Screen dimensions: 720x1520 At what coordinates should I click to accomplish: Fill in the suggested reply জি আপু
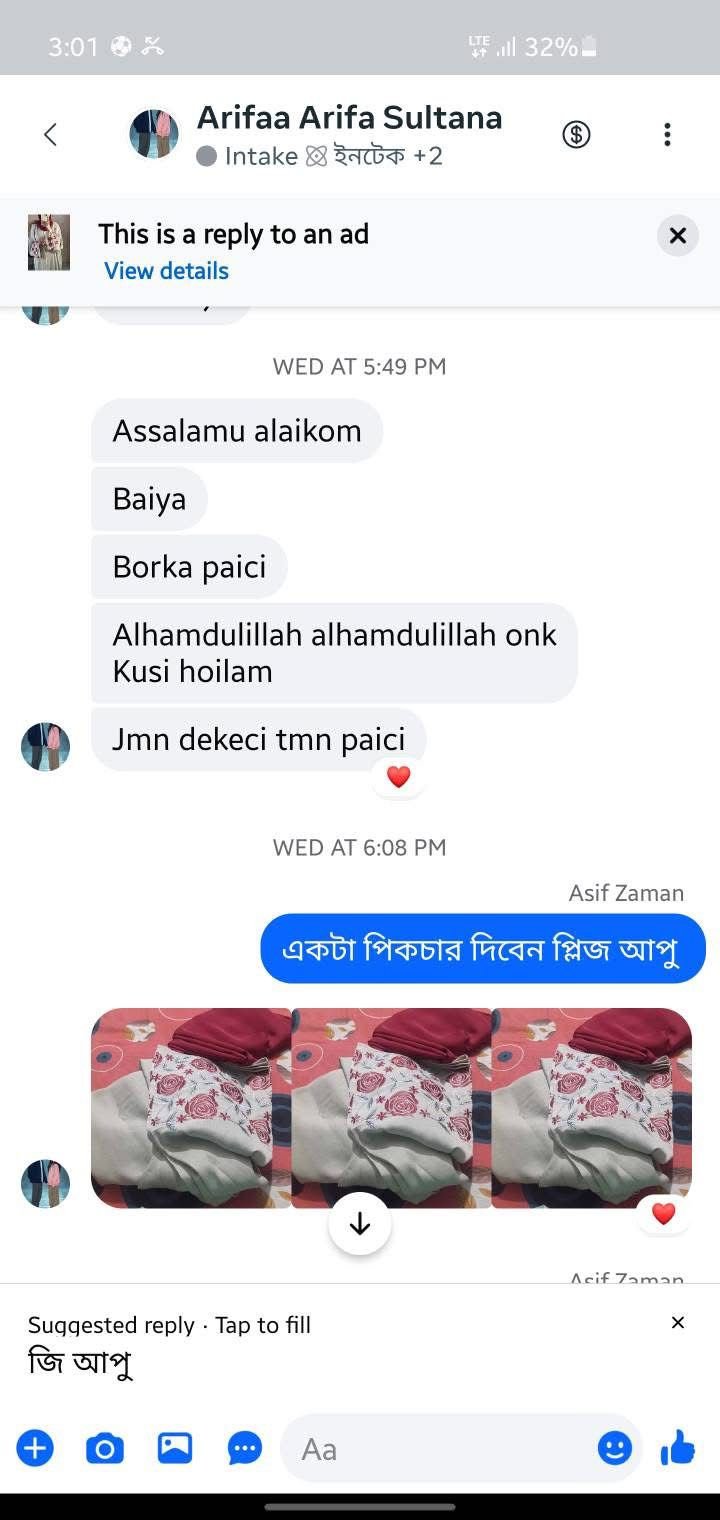click(x=80, y=1362)
